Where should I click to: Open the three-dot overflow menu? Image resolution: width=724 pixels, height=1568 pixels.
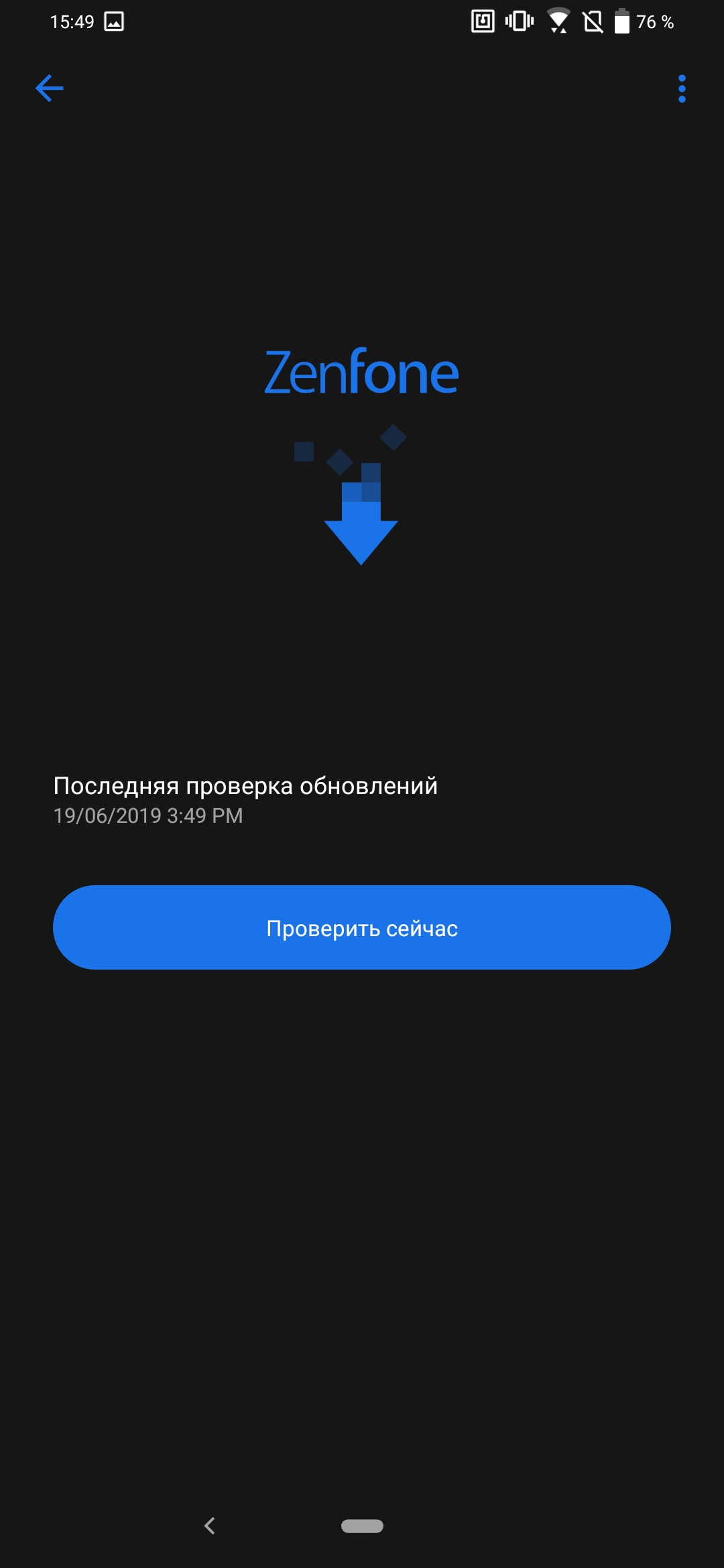(x=682, y=88)
